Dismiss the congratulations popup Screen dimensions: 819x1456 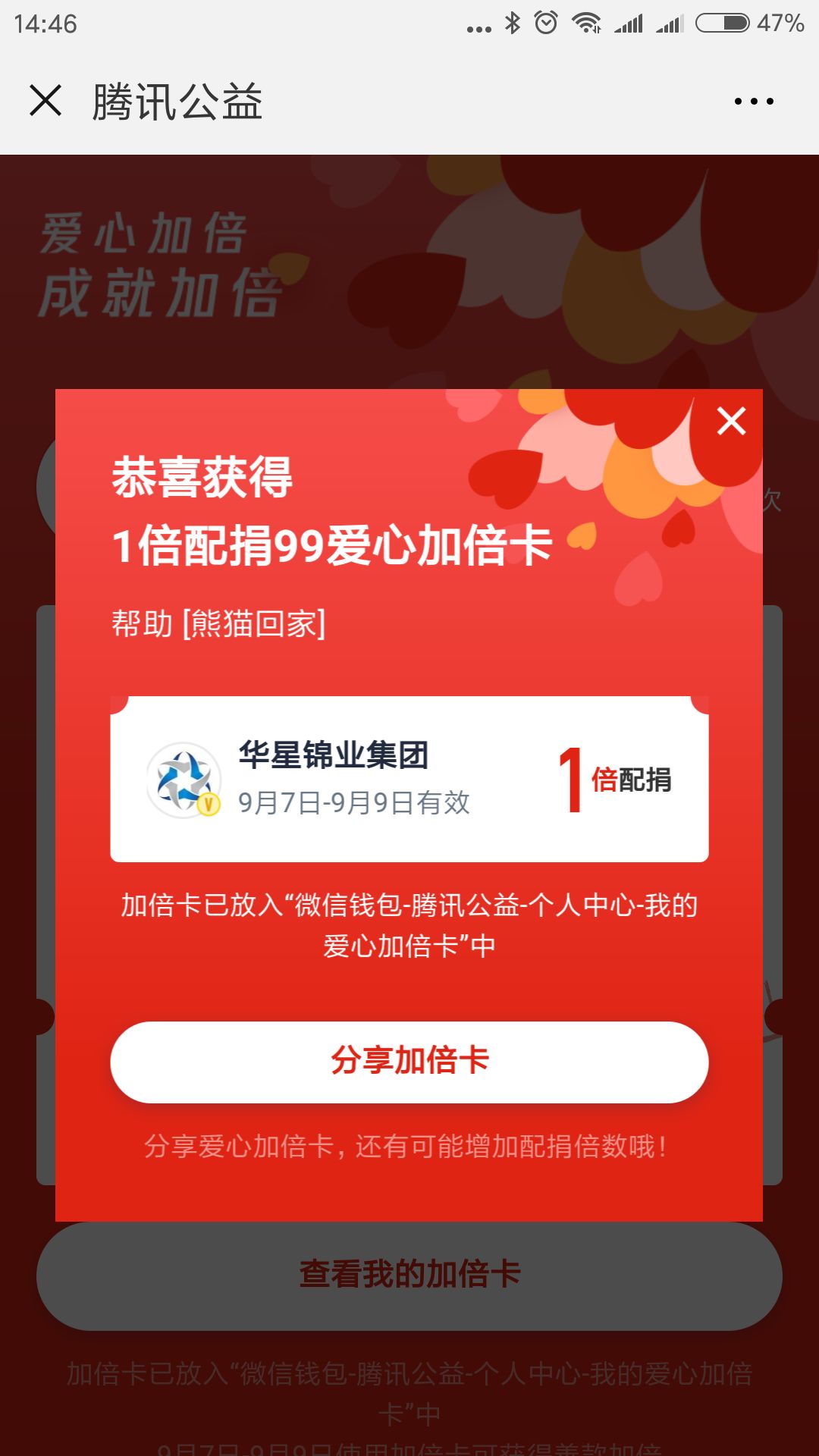coord(731,421)
